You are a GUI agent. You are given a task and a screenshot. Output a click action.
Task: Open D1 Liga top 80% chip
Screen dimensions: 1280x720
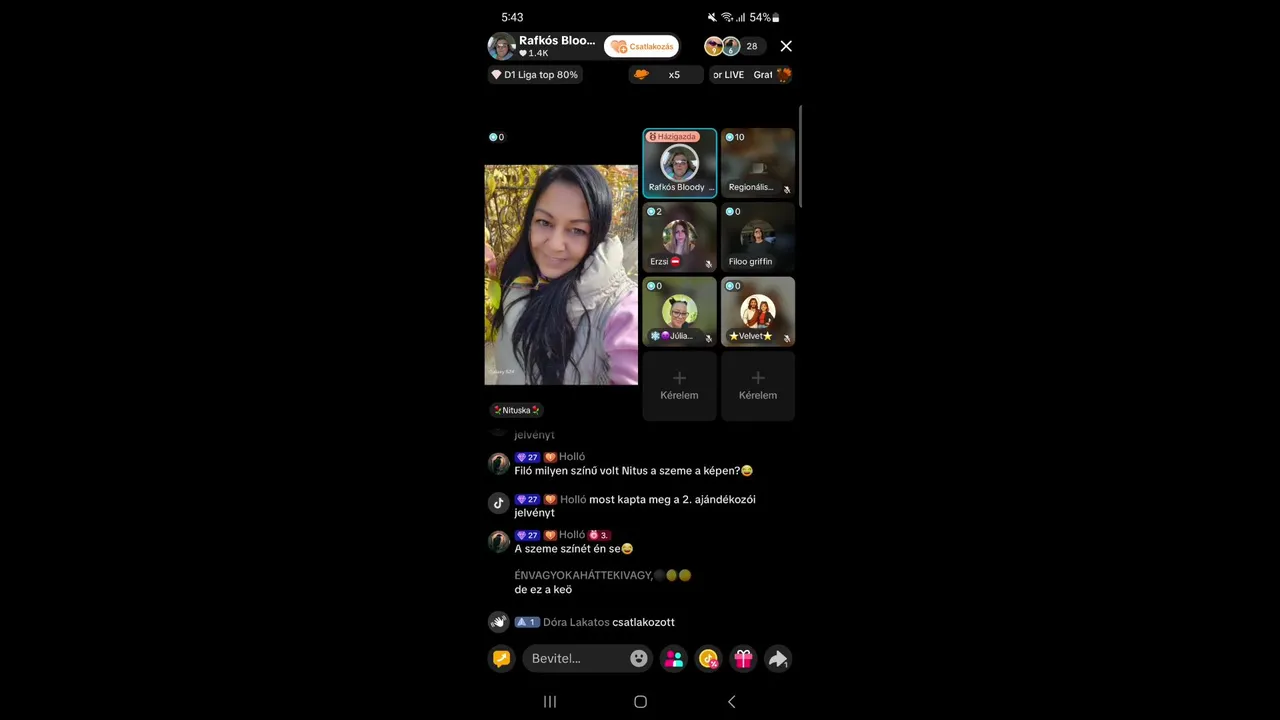pos(534,75)
